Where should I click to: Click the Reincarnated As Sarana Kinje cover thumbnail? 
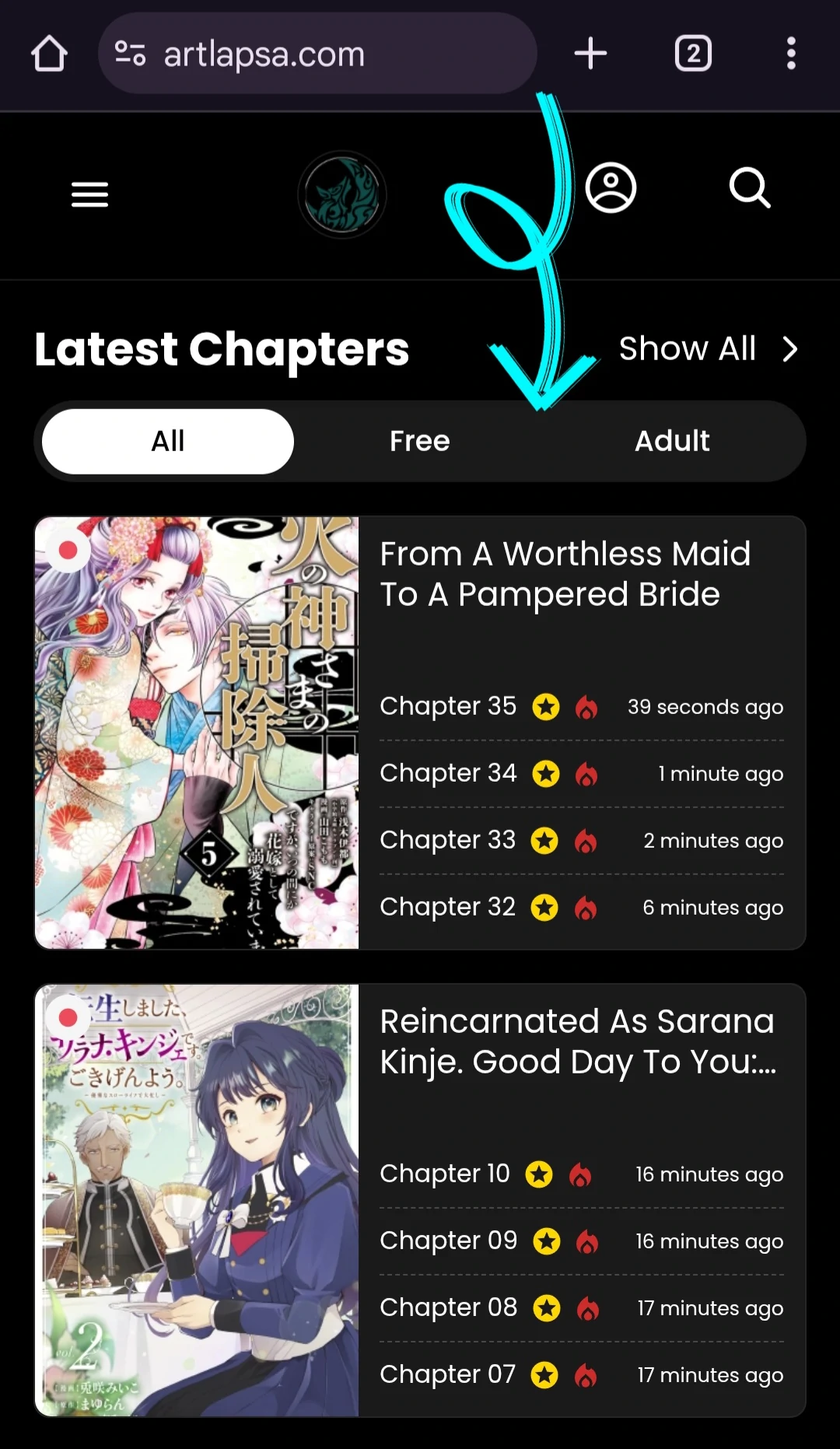pos(196,1198)
